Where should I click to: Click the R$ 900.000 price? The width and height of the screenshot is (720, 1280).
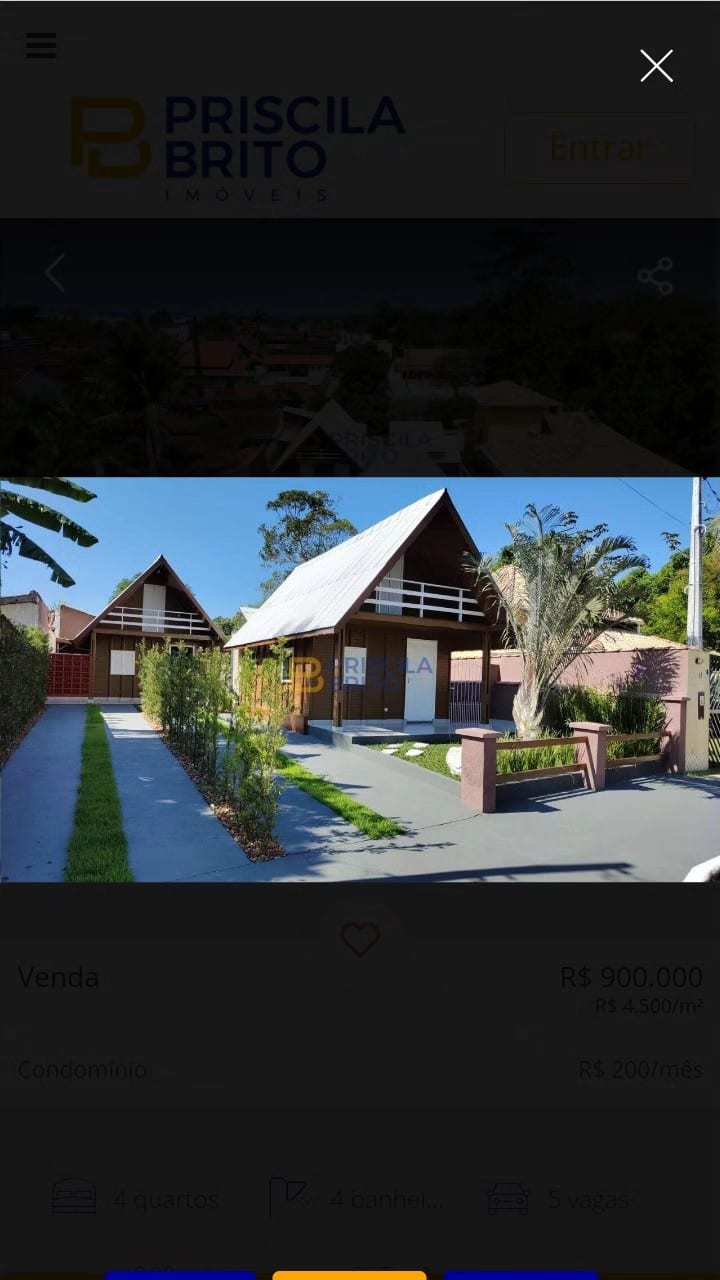pos(629,977)
